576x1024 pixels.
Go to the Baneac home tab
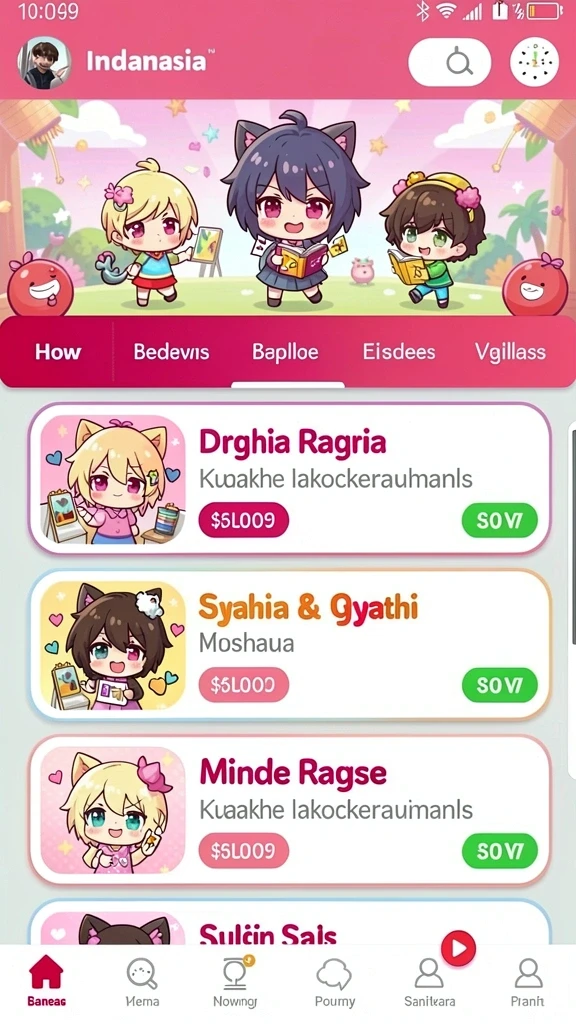pos(46,980)
